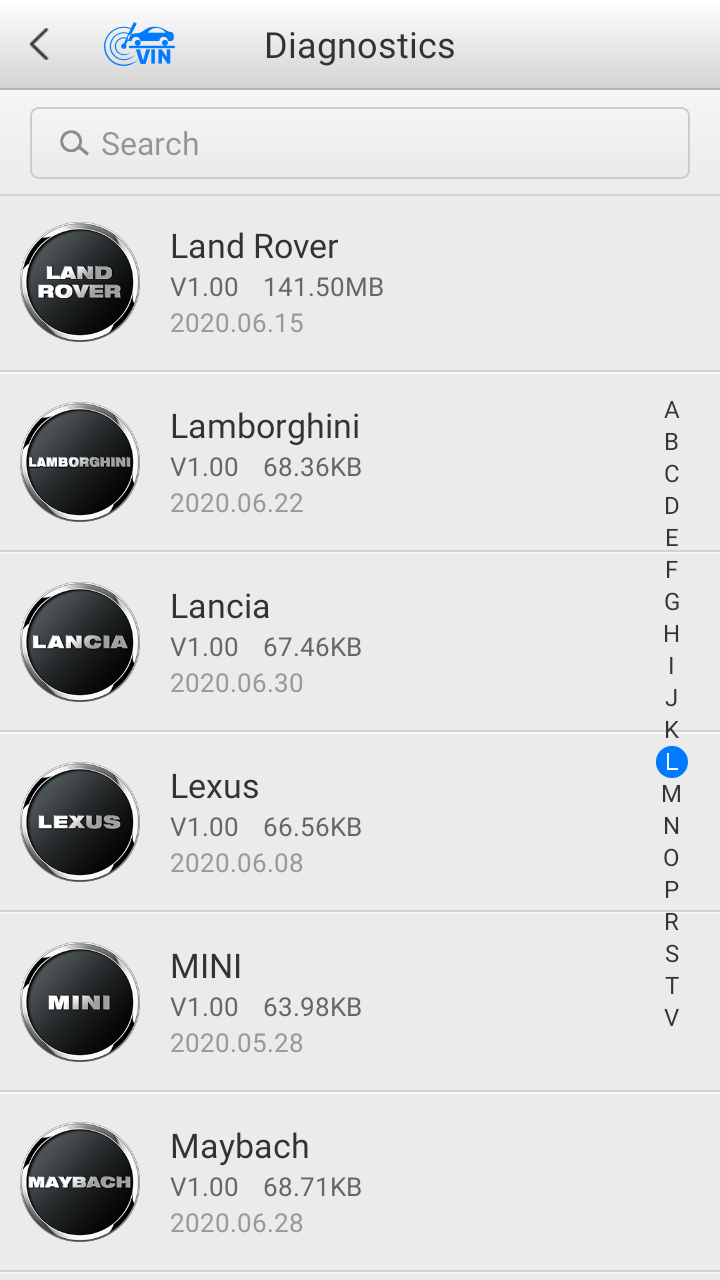The height and width of the screenshot is (1280, 720).
Task: Open the VIN scan icon
Action: tap(139, 45)
